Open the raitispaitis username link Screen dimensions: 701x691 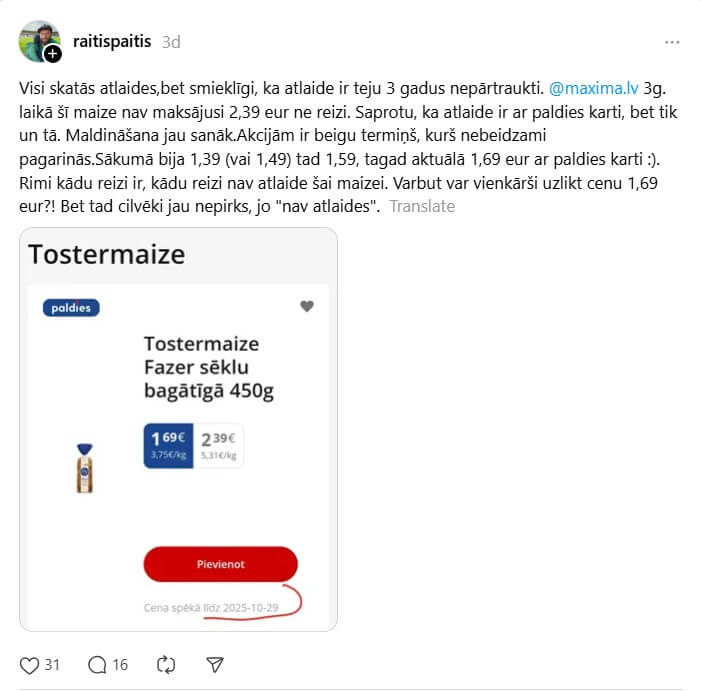point(113,42)
